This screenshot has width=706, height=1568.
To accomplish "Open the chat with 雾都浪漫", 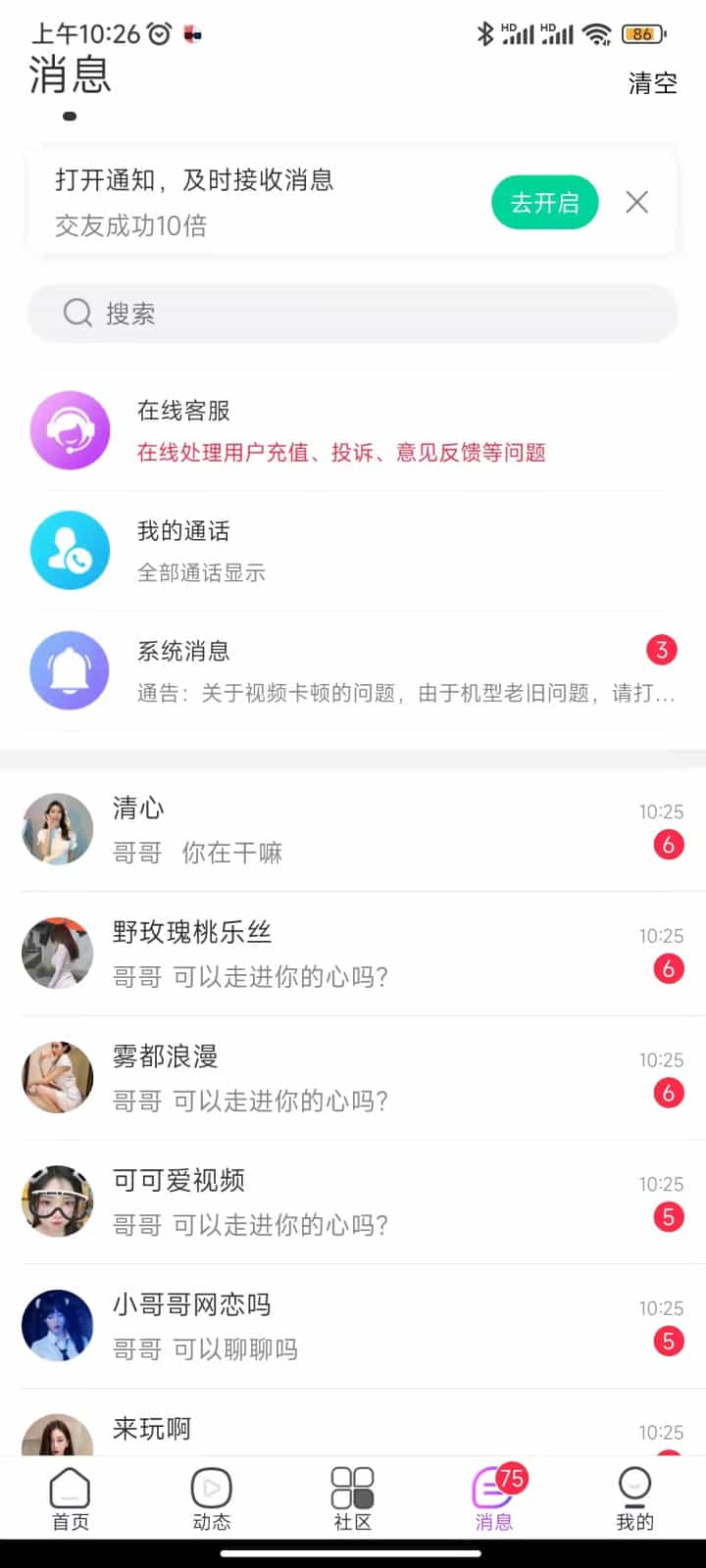I will [353, 1078].
